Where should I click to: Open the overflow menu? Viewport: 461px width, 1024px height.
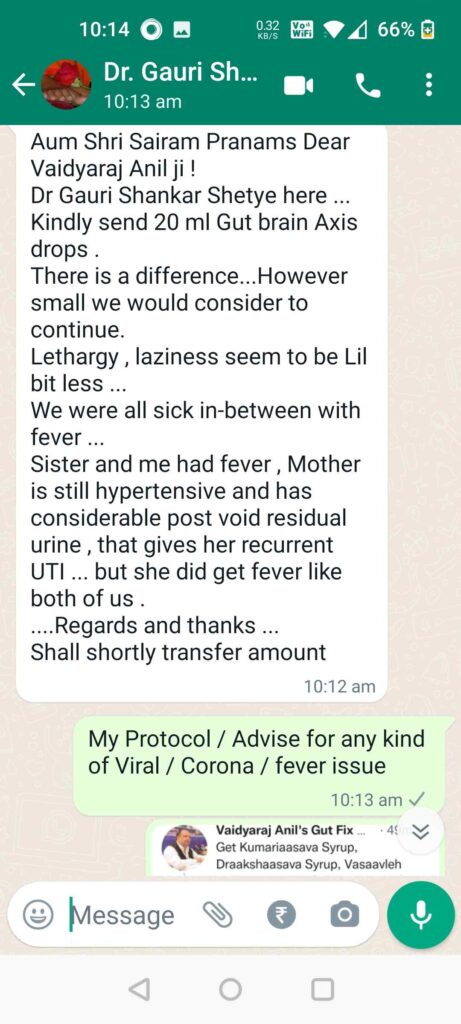pyautogui.click(x=428, y=85)
